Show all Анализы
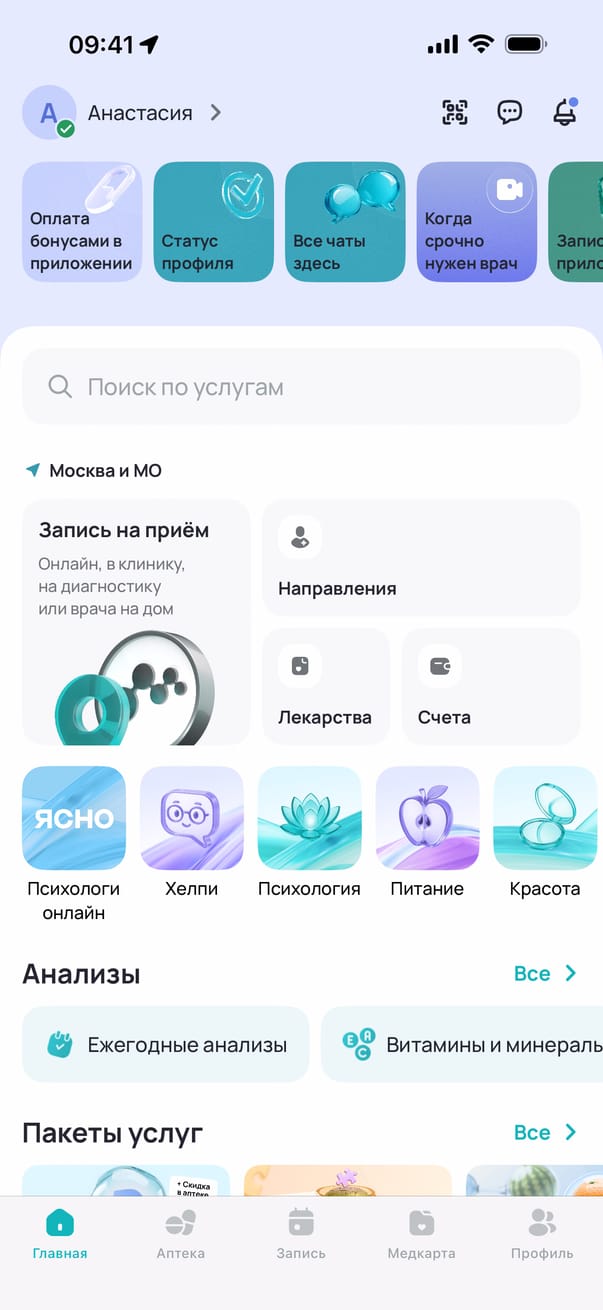The height and width of the screenshot is (1310, 603). click(x=545, y=973)
